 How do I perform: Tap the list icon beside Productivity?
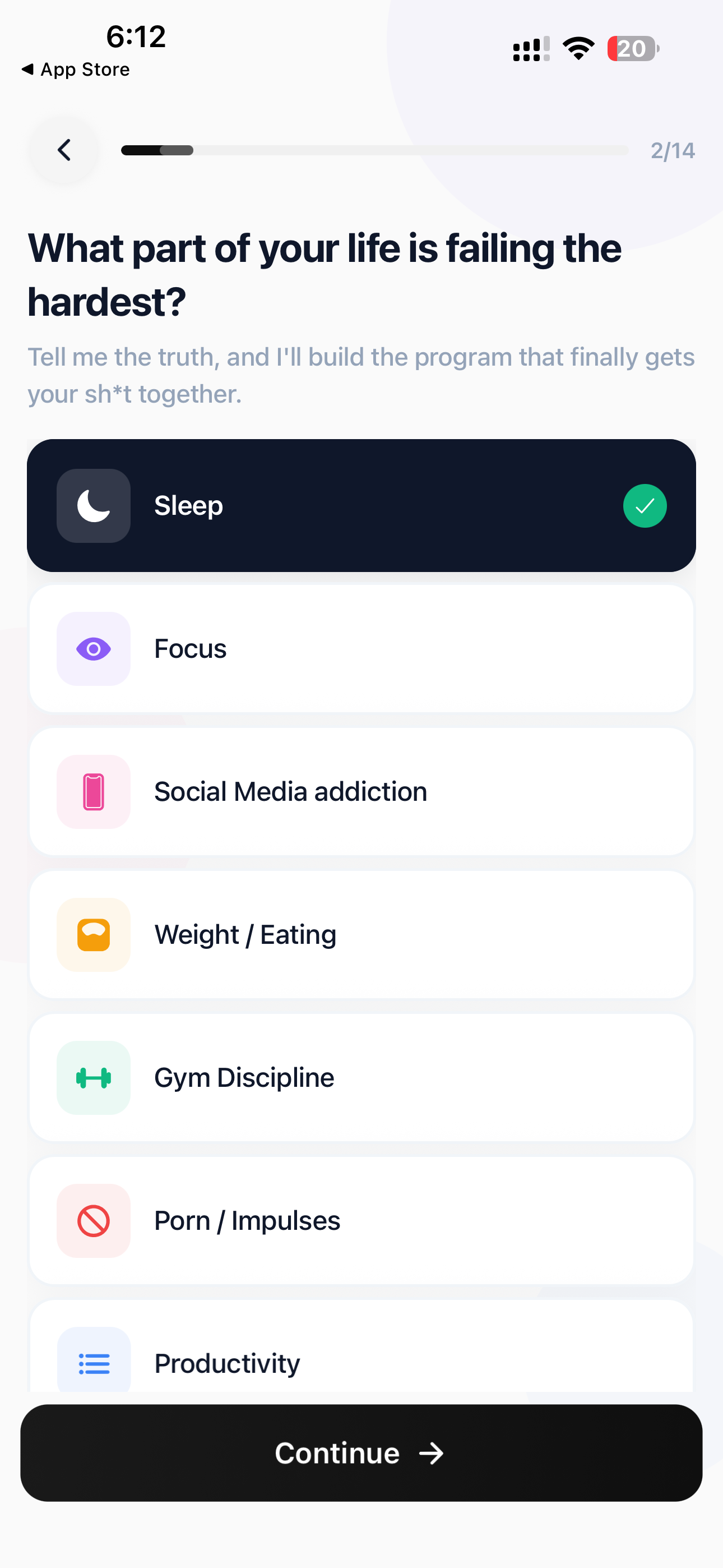pyautogui.click(x=93, y=1364)
